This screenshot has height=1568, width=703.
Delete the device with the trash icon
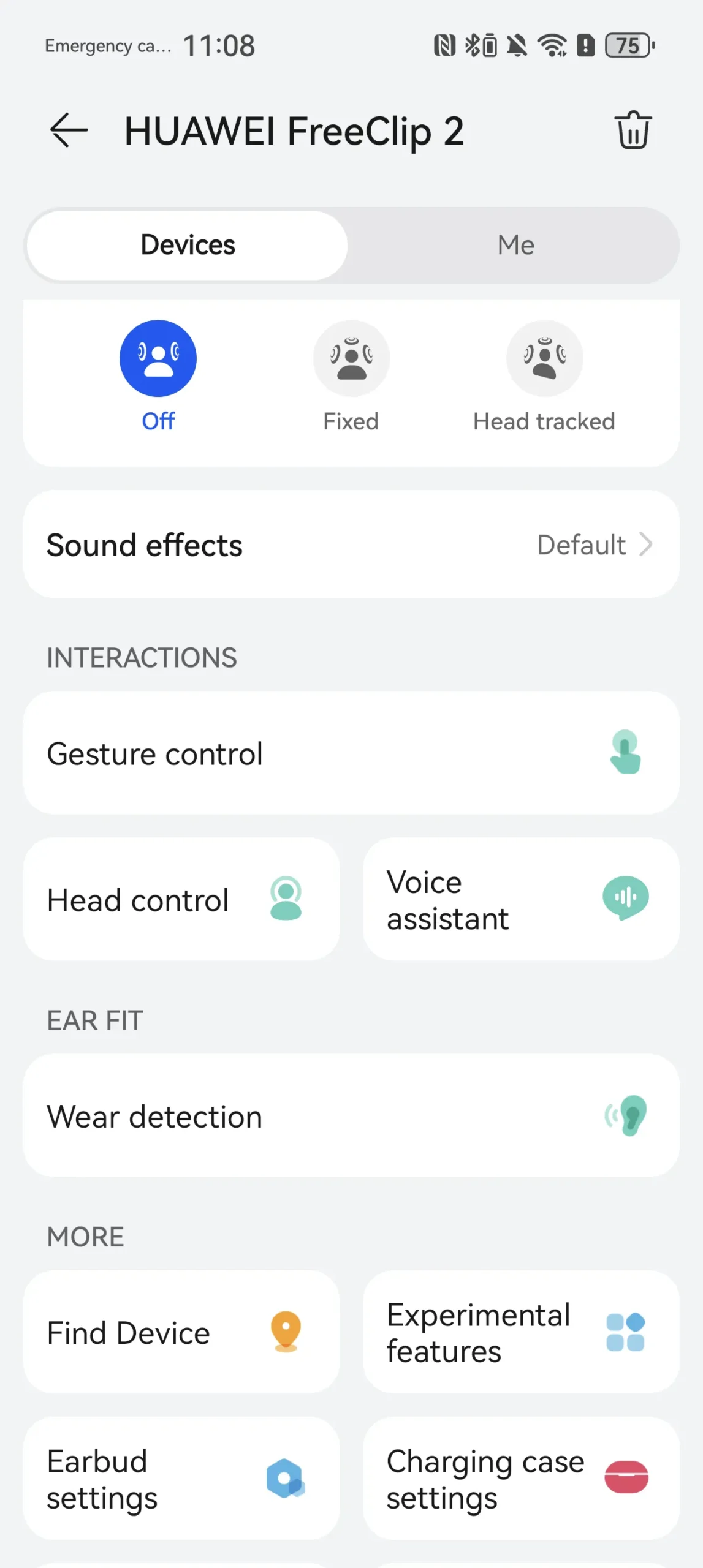(633, 130)
